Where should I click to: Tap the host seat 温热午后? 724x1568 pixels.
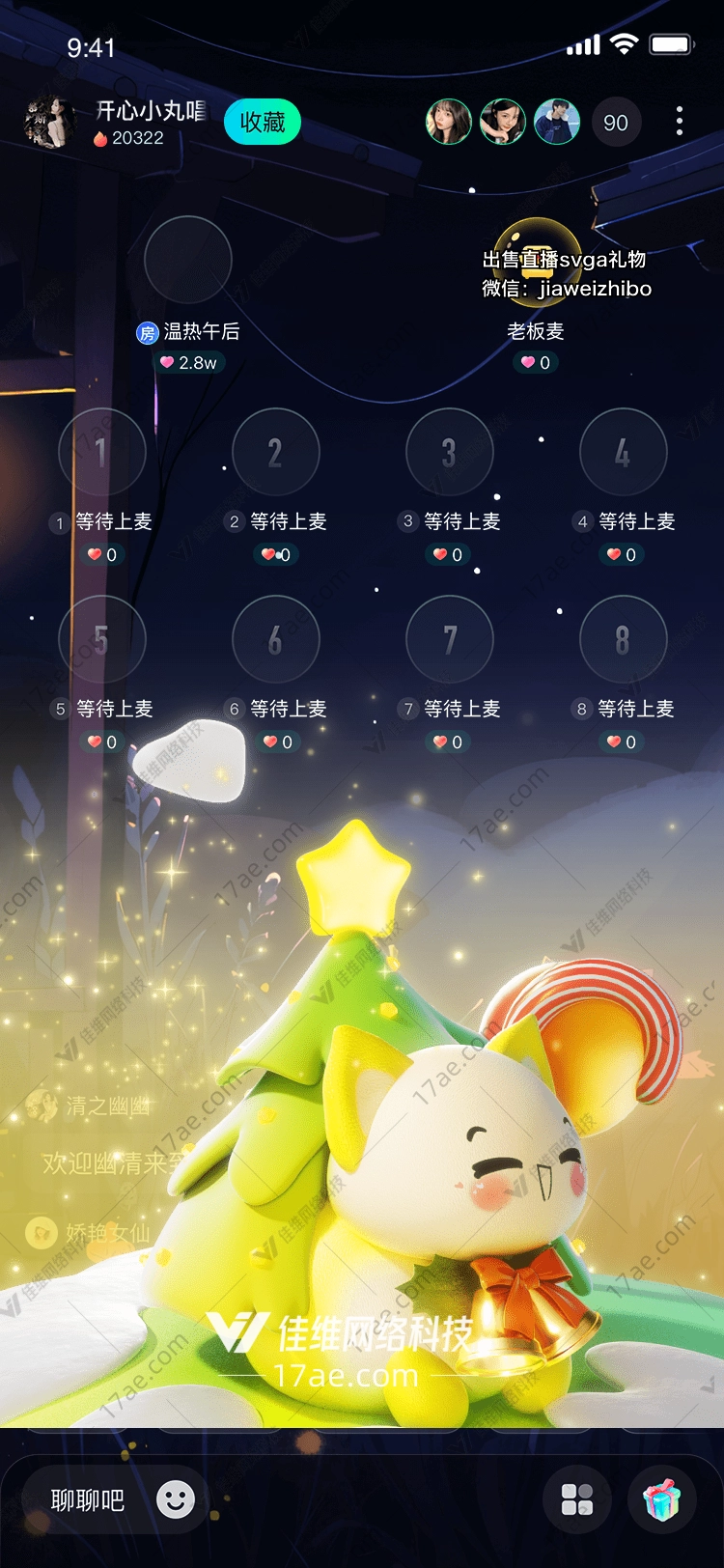point(188,260)
